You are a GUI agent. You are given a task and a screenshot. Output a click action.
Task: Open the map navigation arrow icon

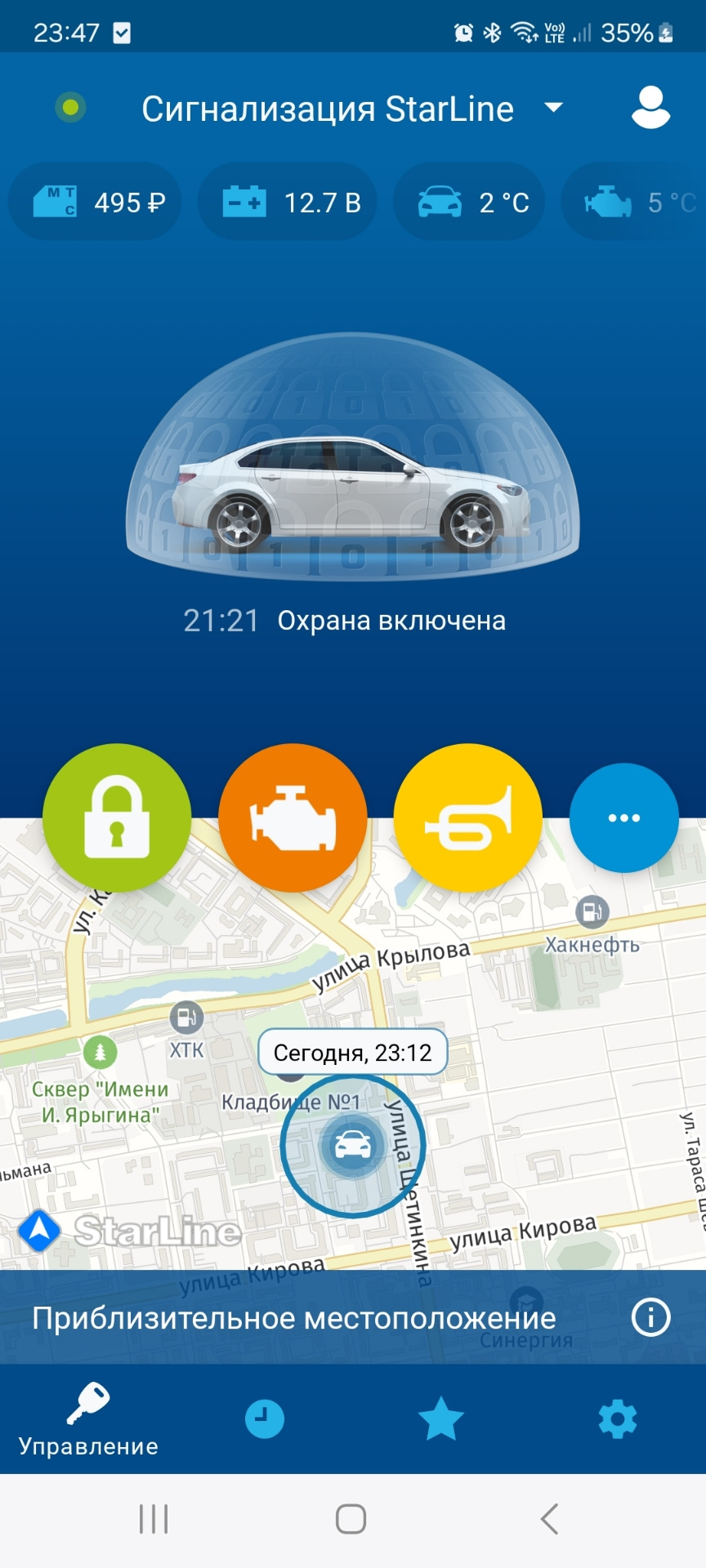tap(38, 1231)
